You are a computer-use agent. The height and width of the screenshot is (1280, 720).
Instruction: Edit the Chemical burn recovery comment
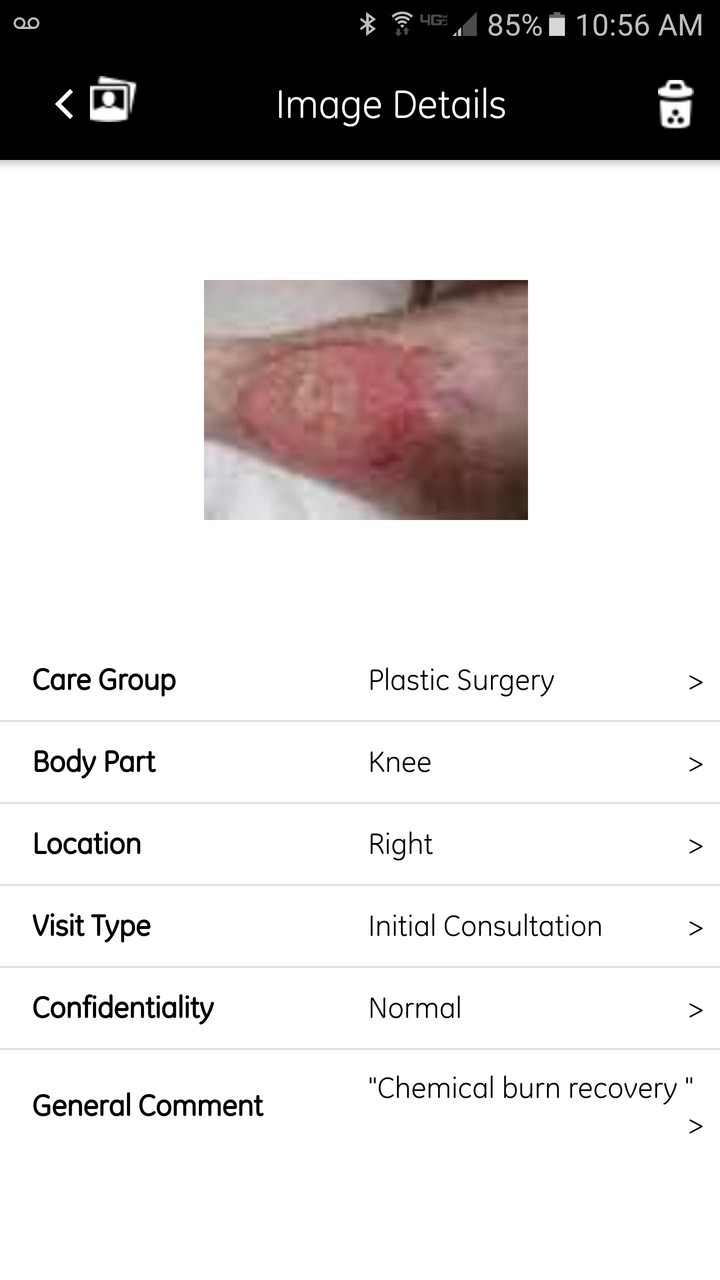coord(530,1088)
